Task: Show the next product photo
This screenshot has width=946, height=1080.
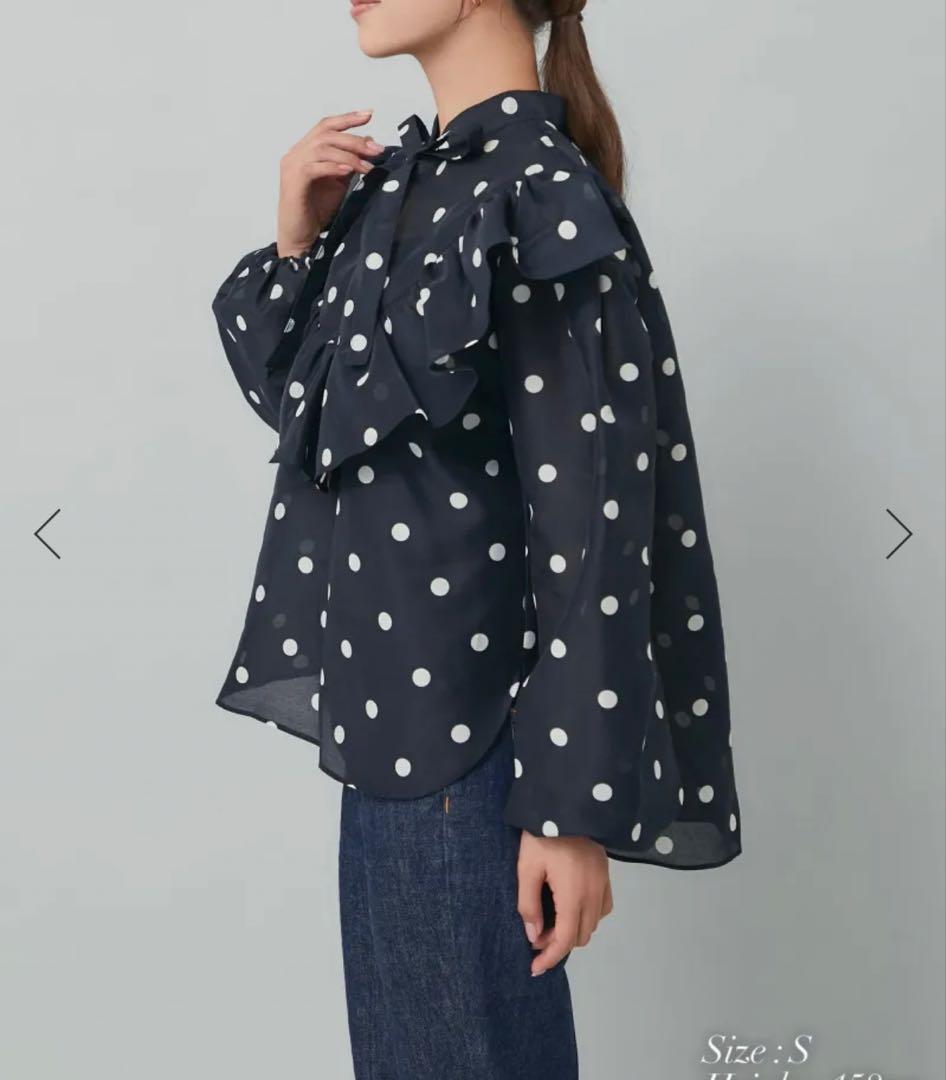Action: 898,534
